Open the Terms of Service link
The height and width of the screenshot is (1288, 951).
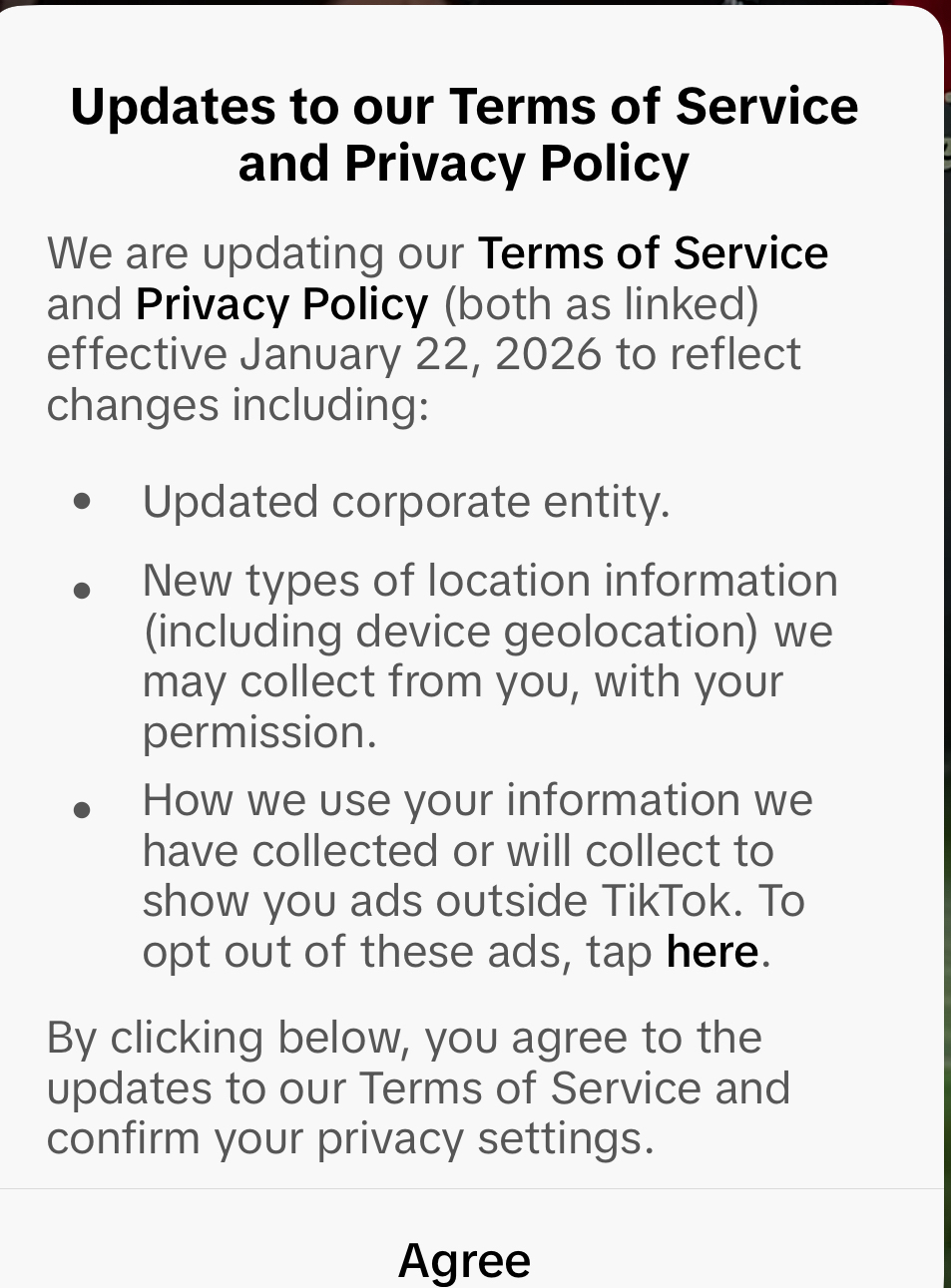(x=653, y=253)
